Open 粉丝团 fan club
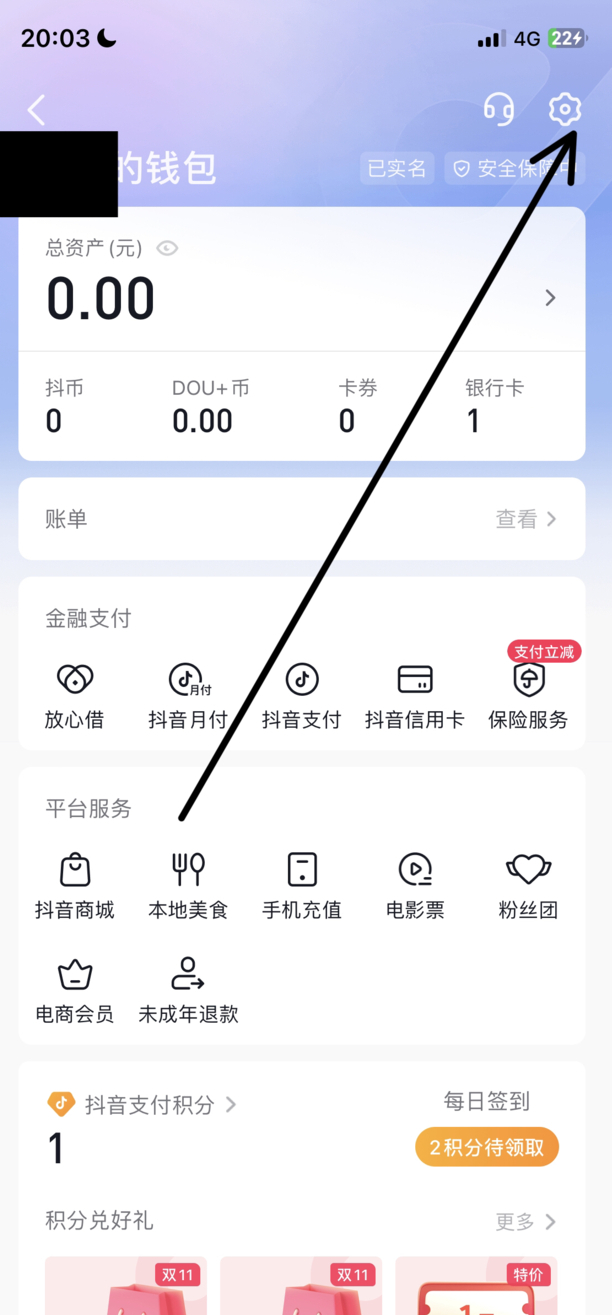This screenshot has height=1315, width=612. point(528,886)
